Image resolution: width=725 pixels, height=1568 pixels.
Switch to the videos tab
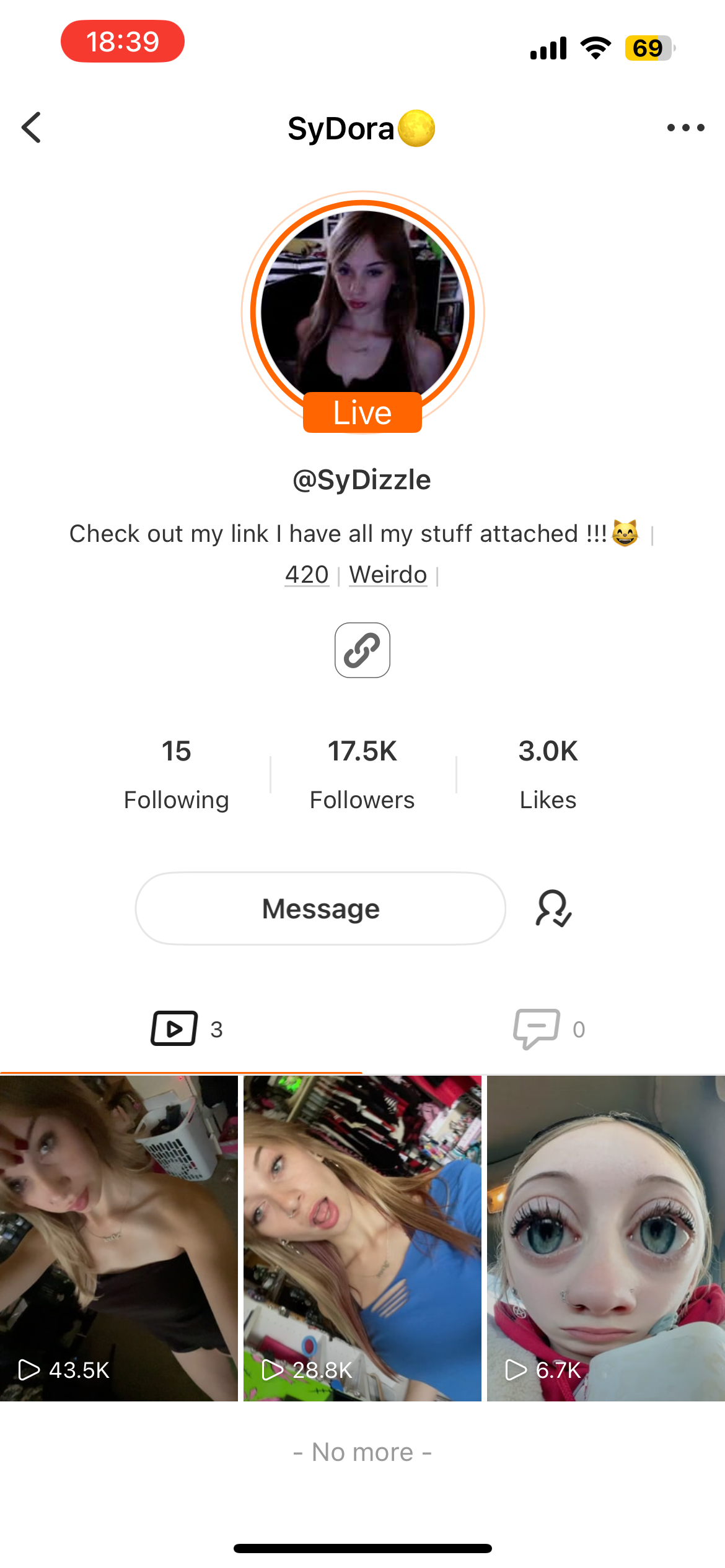pyautogui.click(x=186, y=1029)
